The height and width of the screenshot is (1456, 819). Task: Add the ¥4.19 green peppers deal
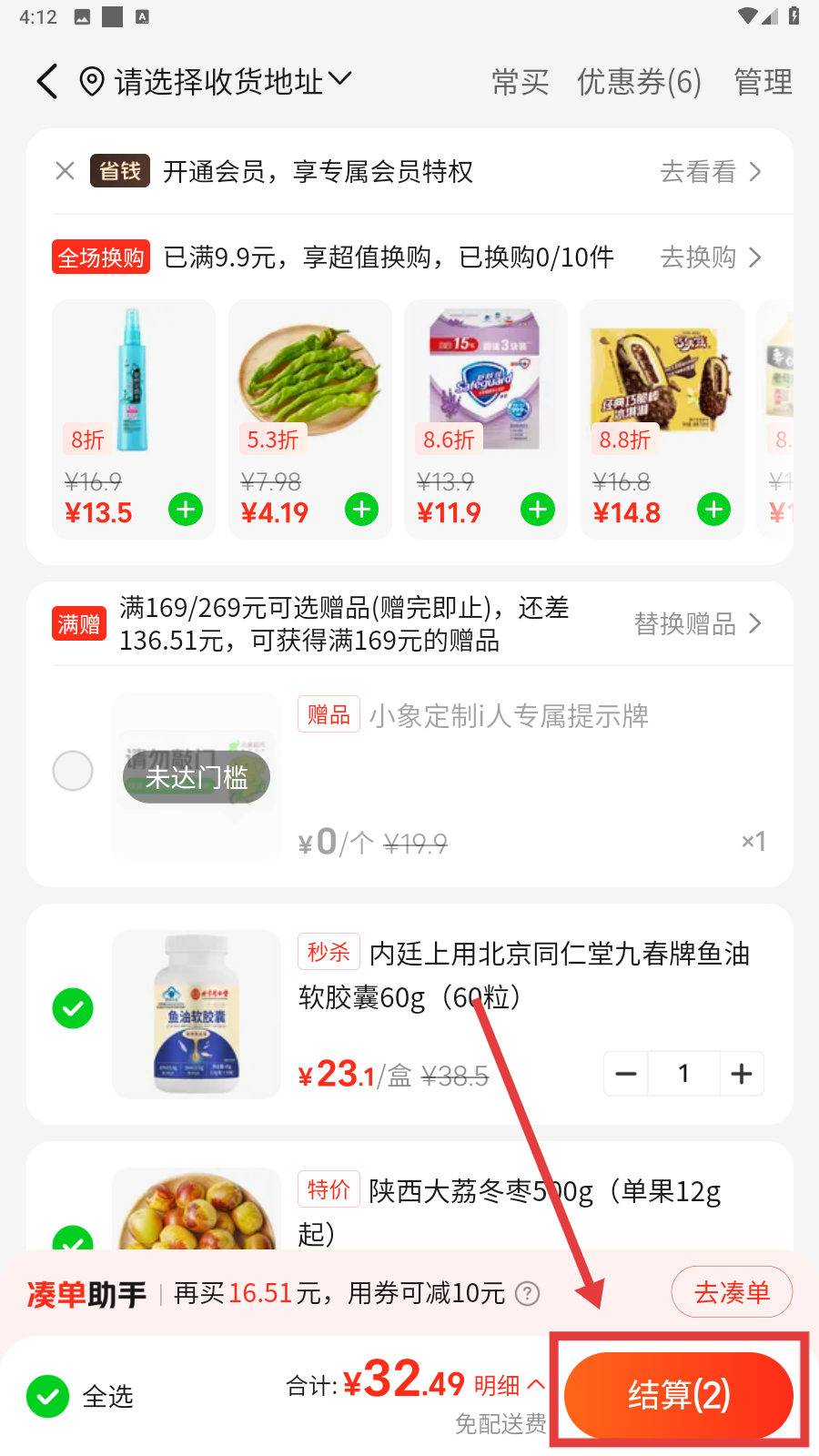361,510
